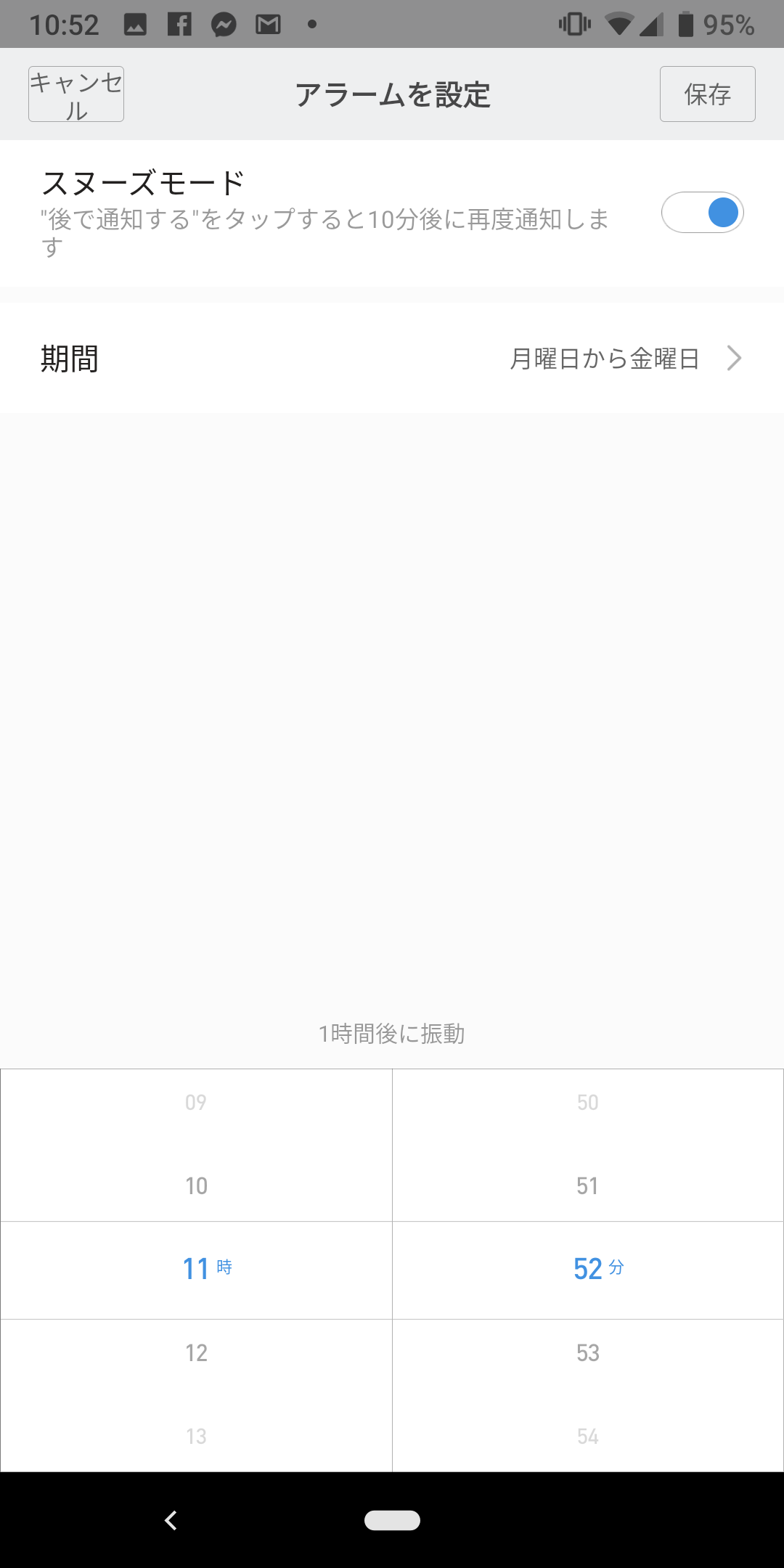Select hour 12 in the picker
Screen dimensions: 784x1568
(196, 1352)
